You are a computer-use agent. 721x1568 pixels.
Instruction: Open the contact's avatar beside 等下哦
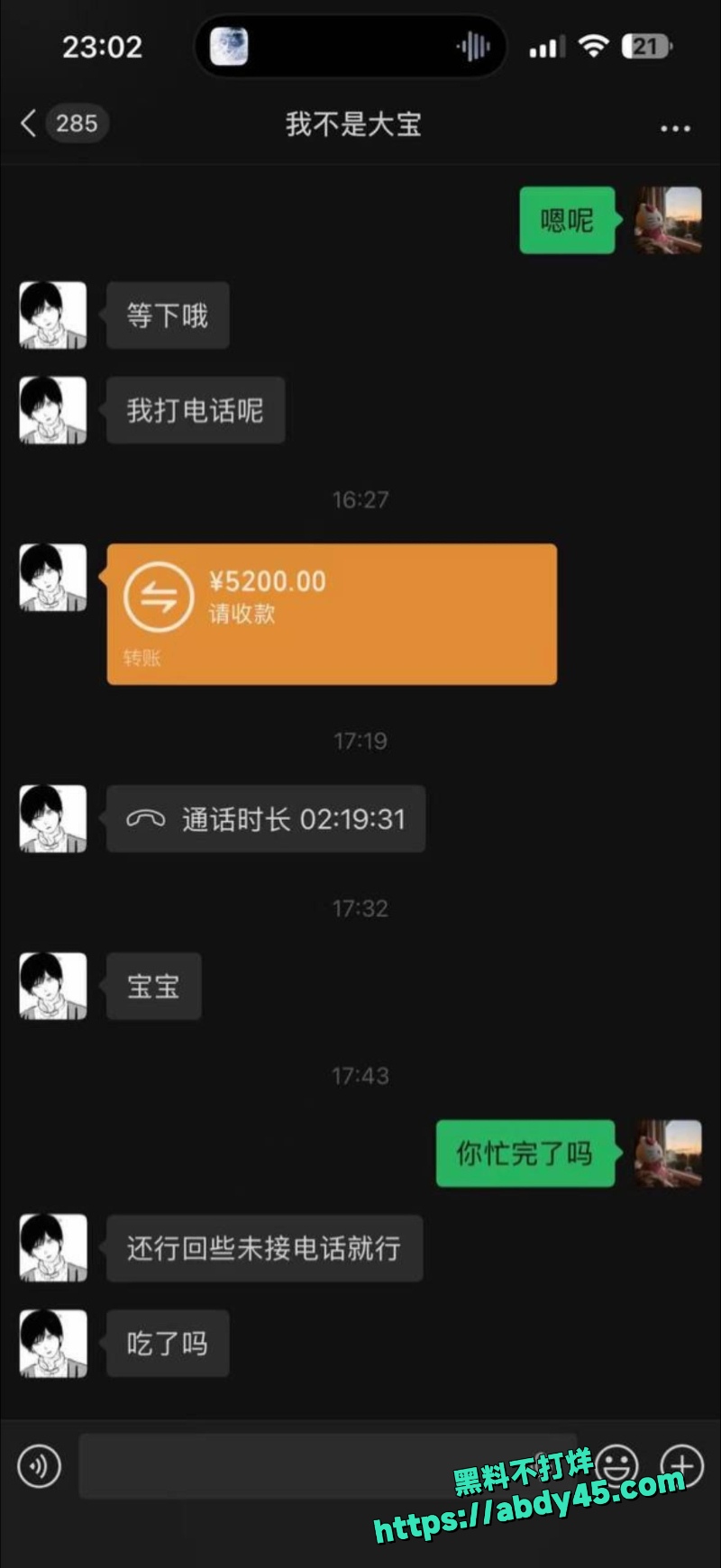[x=53, y=315]
